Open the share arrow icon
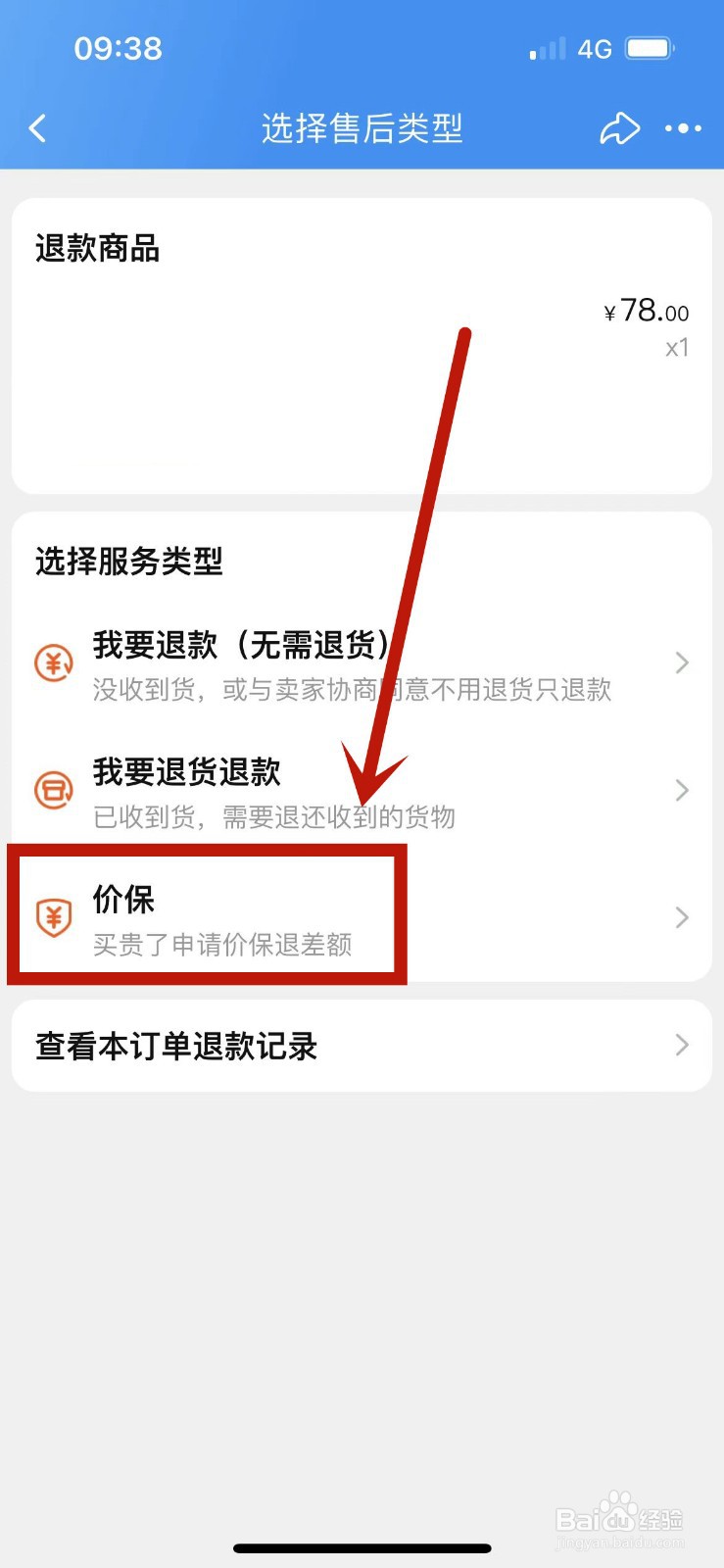This screenshot has height=1568, width=724. [x=619, y=128]
